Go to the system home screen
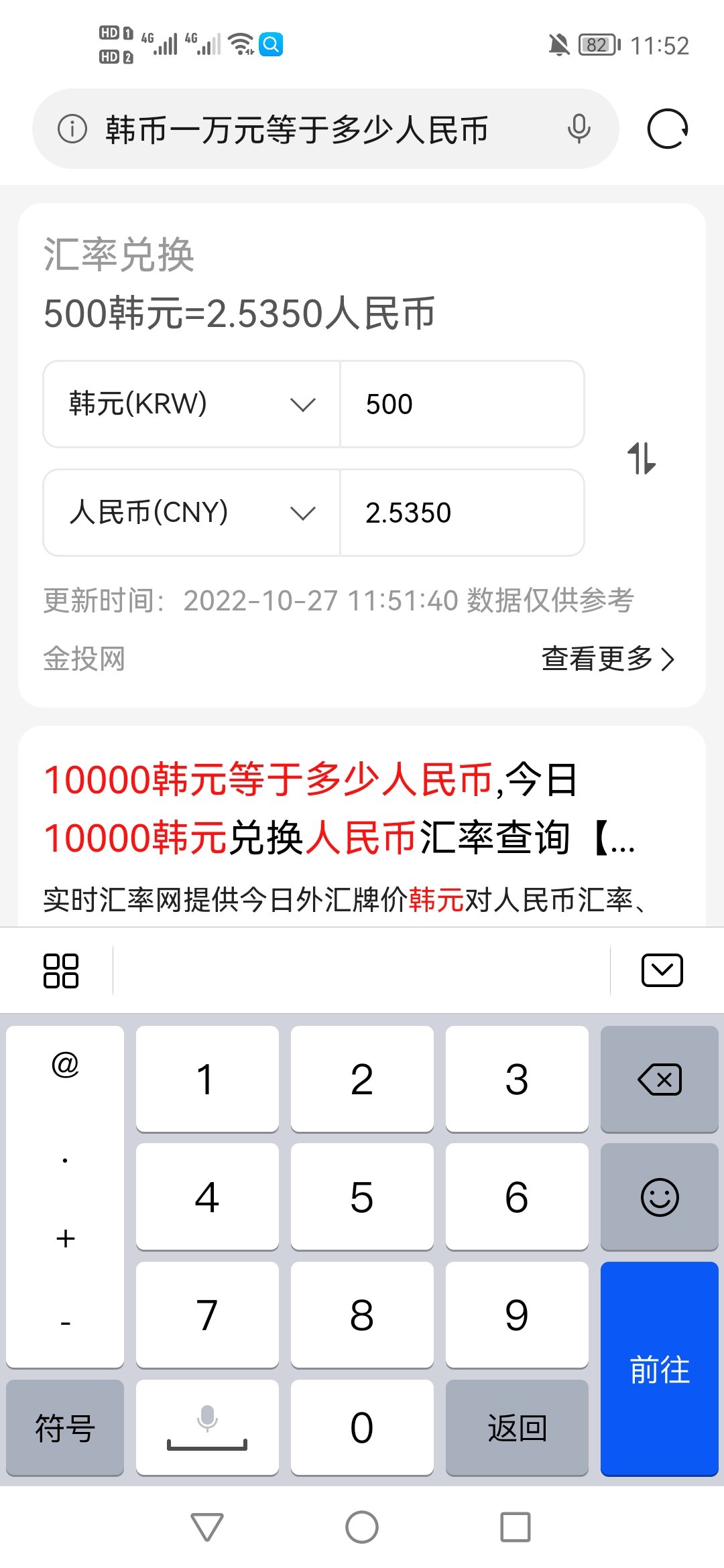This screenshot has width=724, height=1568. (362, 1527)
